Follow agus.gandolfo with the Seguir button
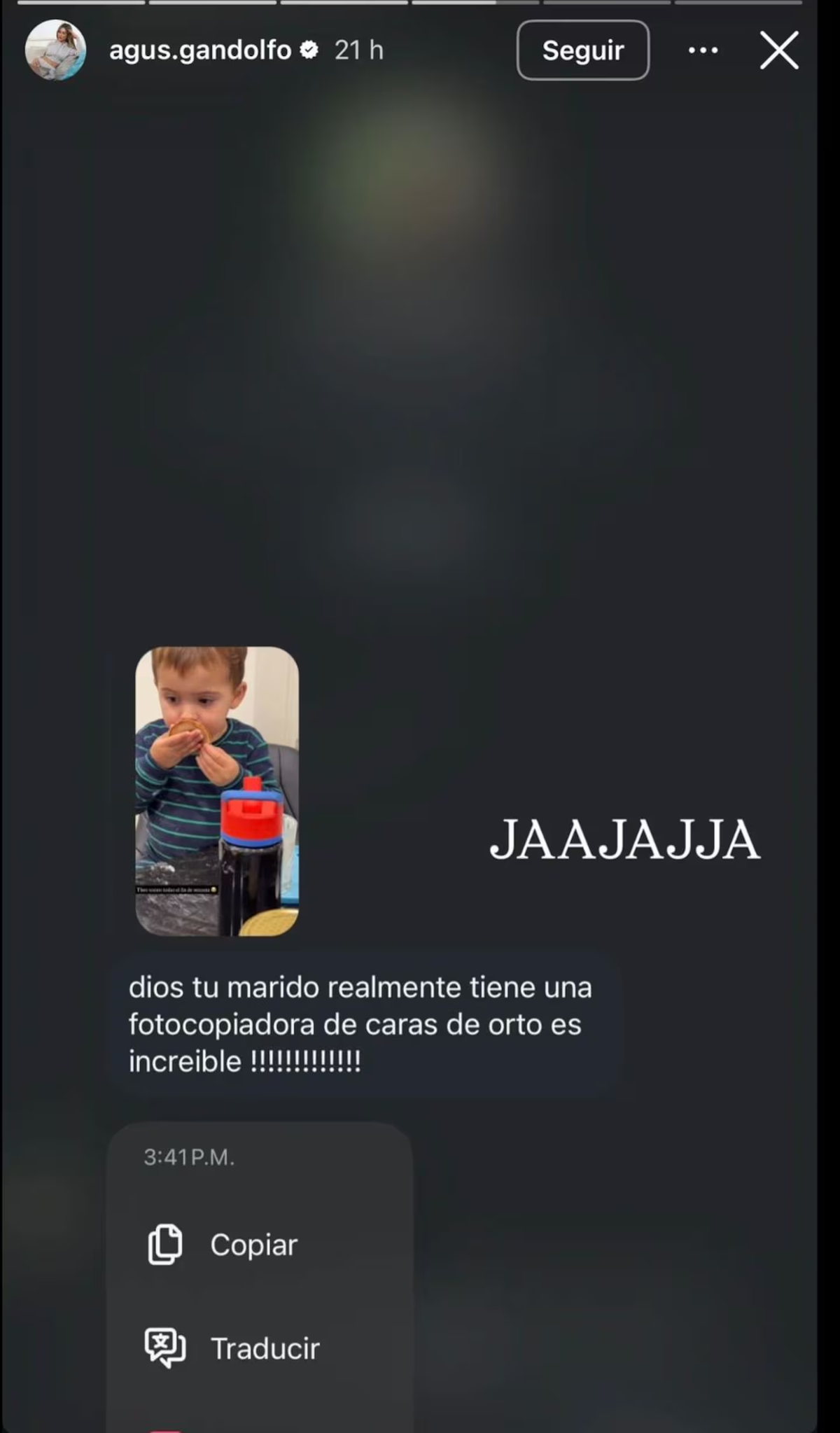This screenshot has width=840, height=1433. [x=582, y=50]
